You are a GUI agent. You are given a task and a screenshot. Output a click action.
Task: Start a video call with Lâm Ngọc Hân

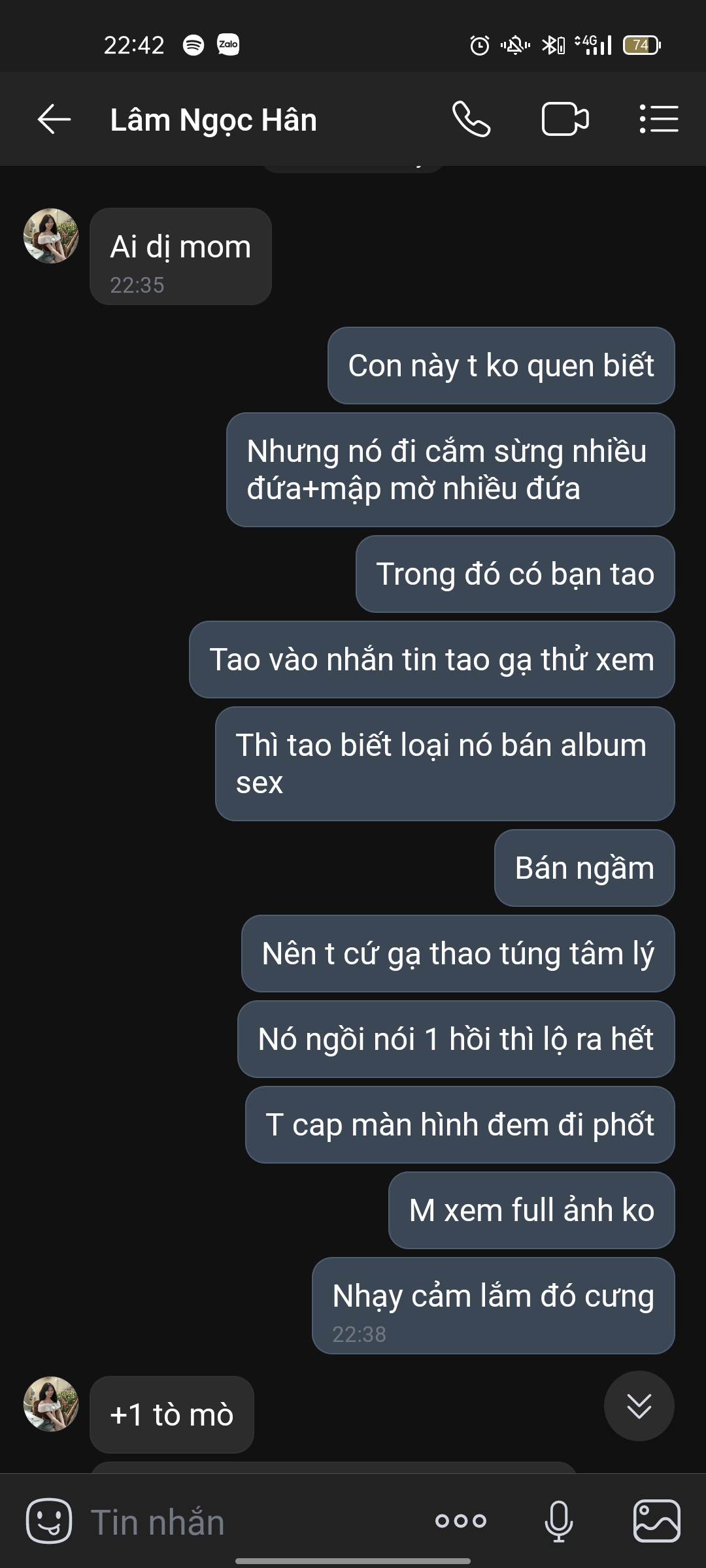[565, 120]
